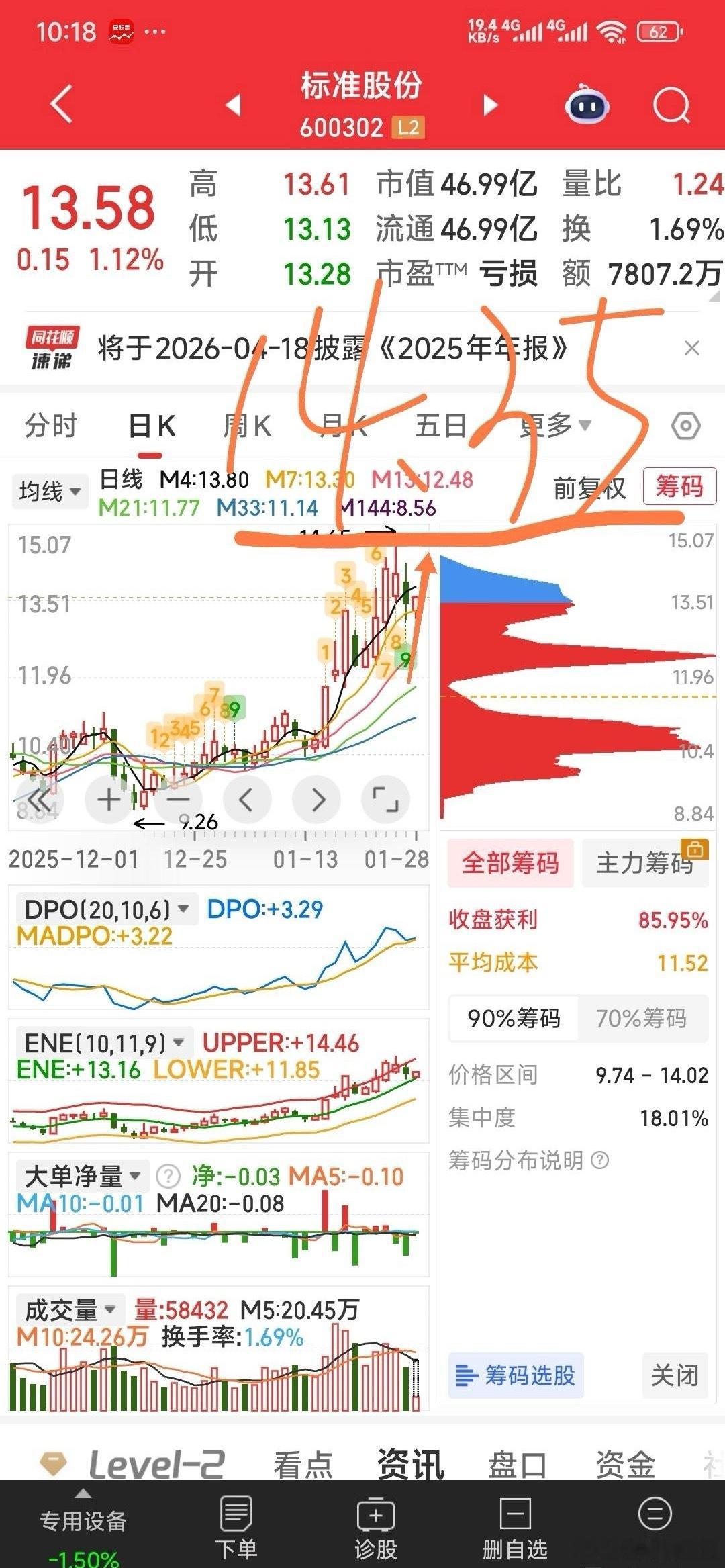Go back using the top-left arrow
Image resolution: width=725 pixels, height=1568 pixels.
click(61, 104)
